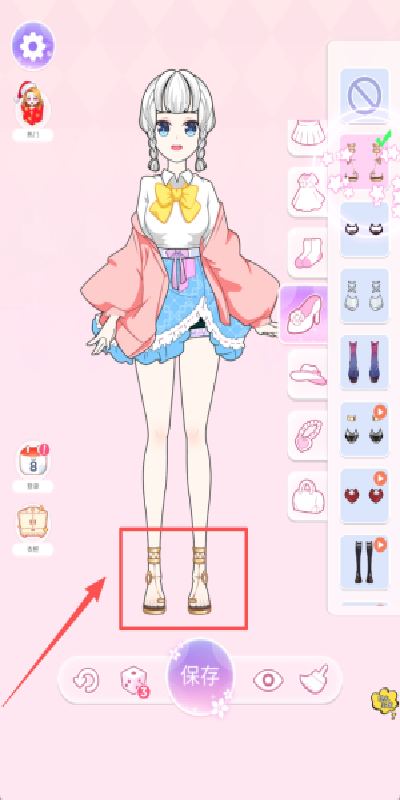
Task: Switch to the skirt category
Action: [x=308, y=137]
